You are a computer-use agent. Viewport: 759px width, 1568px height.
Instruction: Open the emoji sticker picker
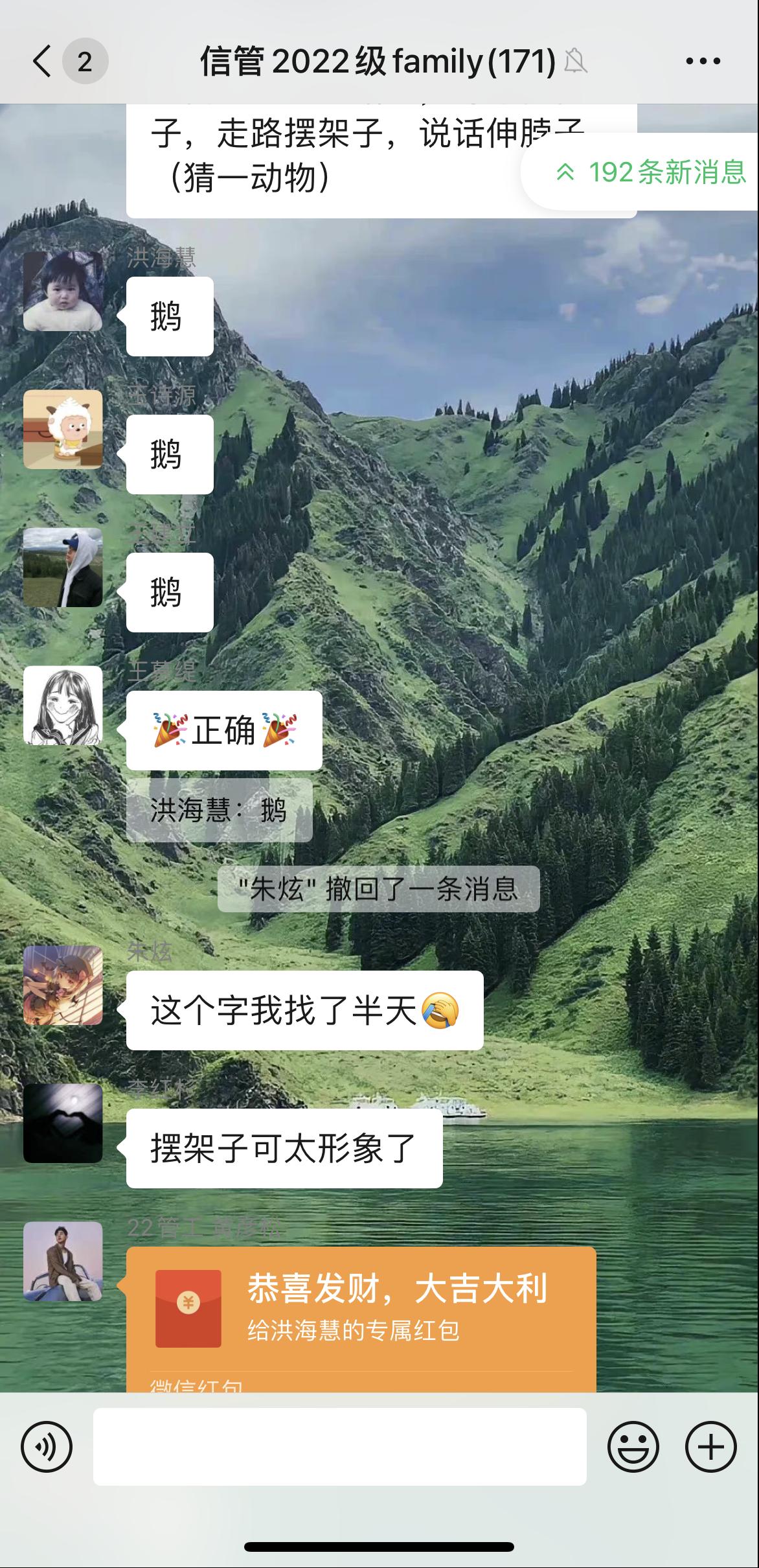pyautogui.click(x=633, y=1447)
